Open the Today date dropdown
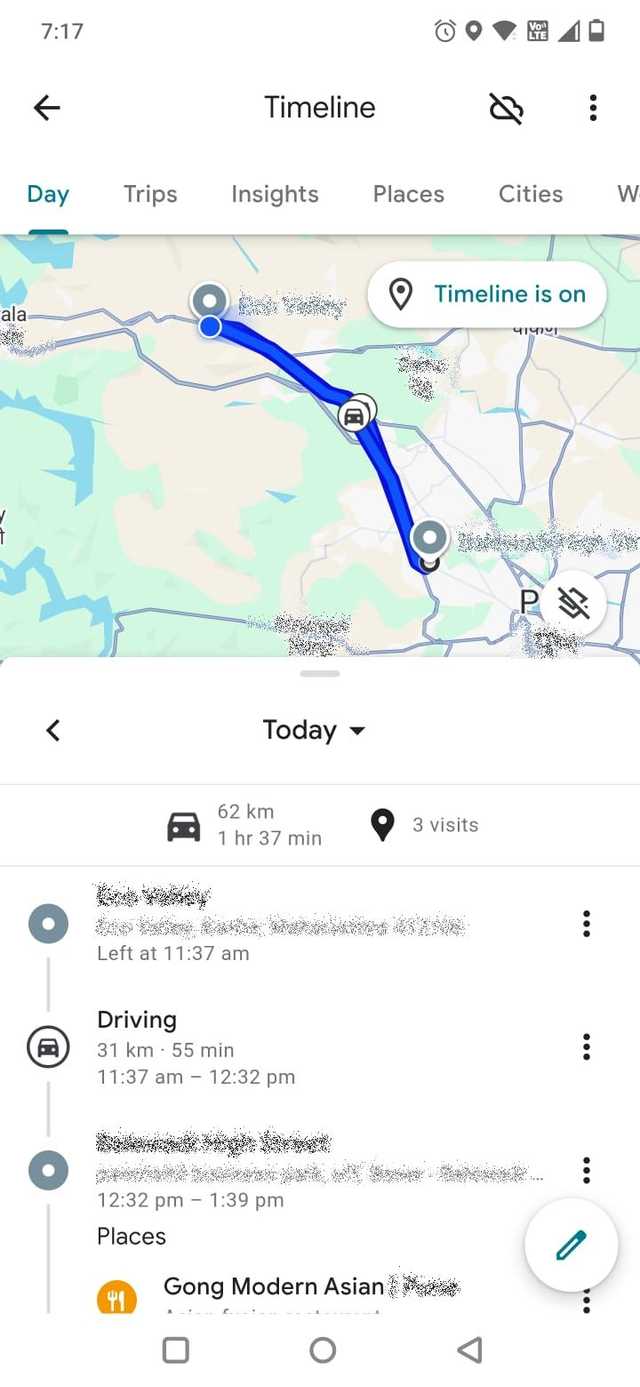Image resolution: width=640 pixels, height=1387 pixels. pyautogui.click(x=314, y=731)
